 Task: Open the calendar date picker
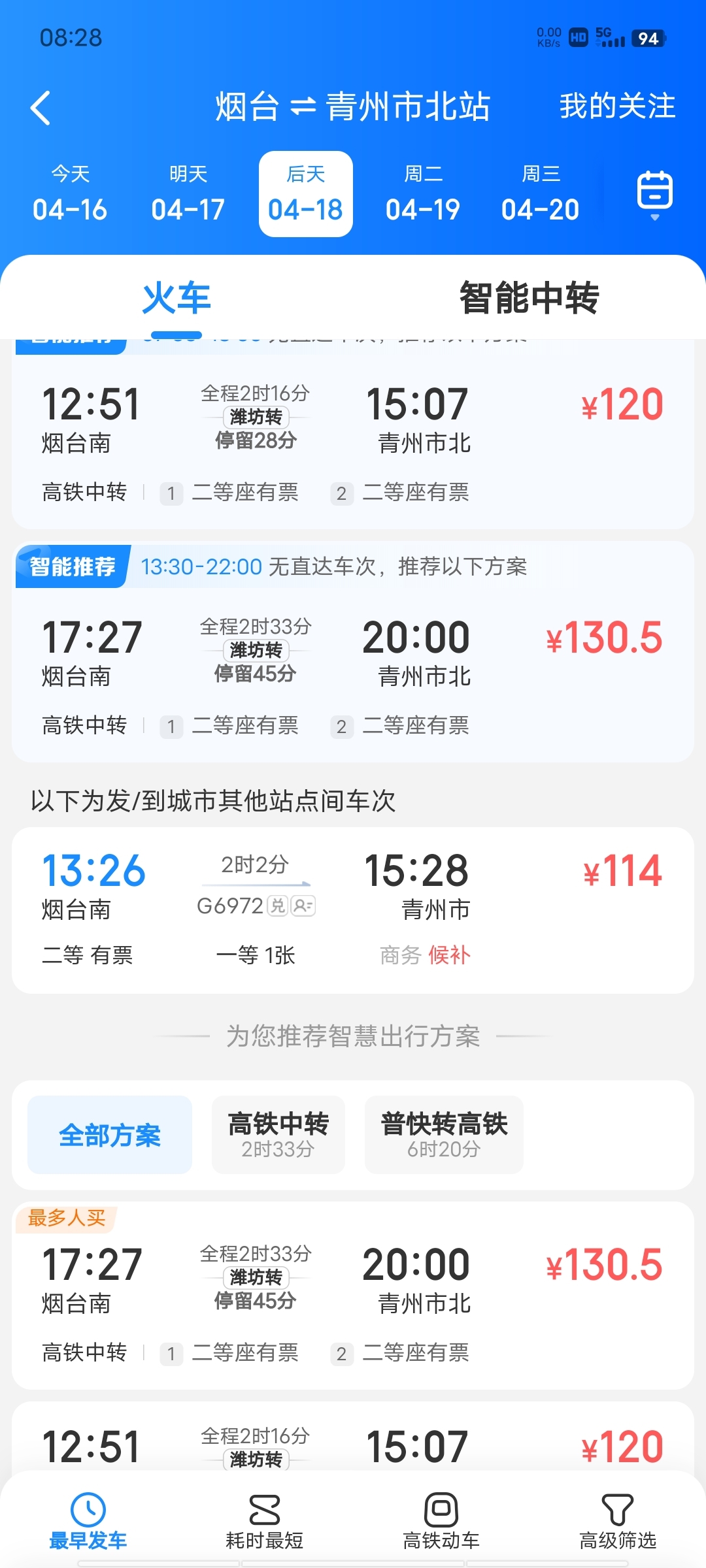pyautogui.click(x=654, y=193)
